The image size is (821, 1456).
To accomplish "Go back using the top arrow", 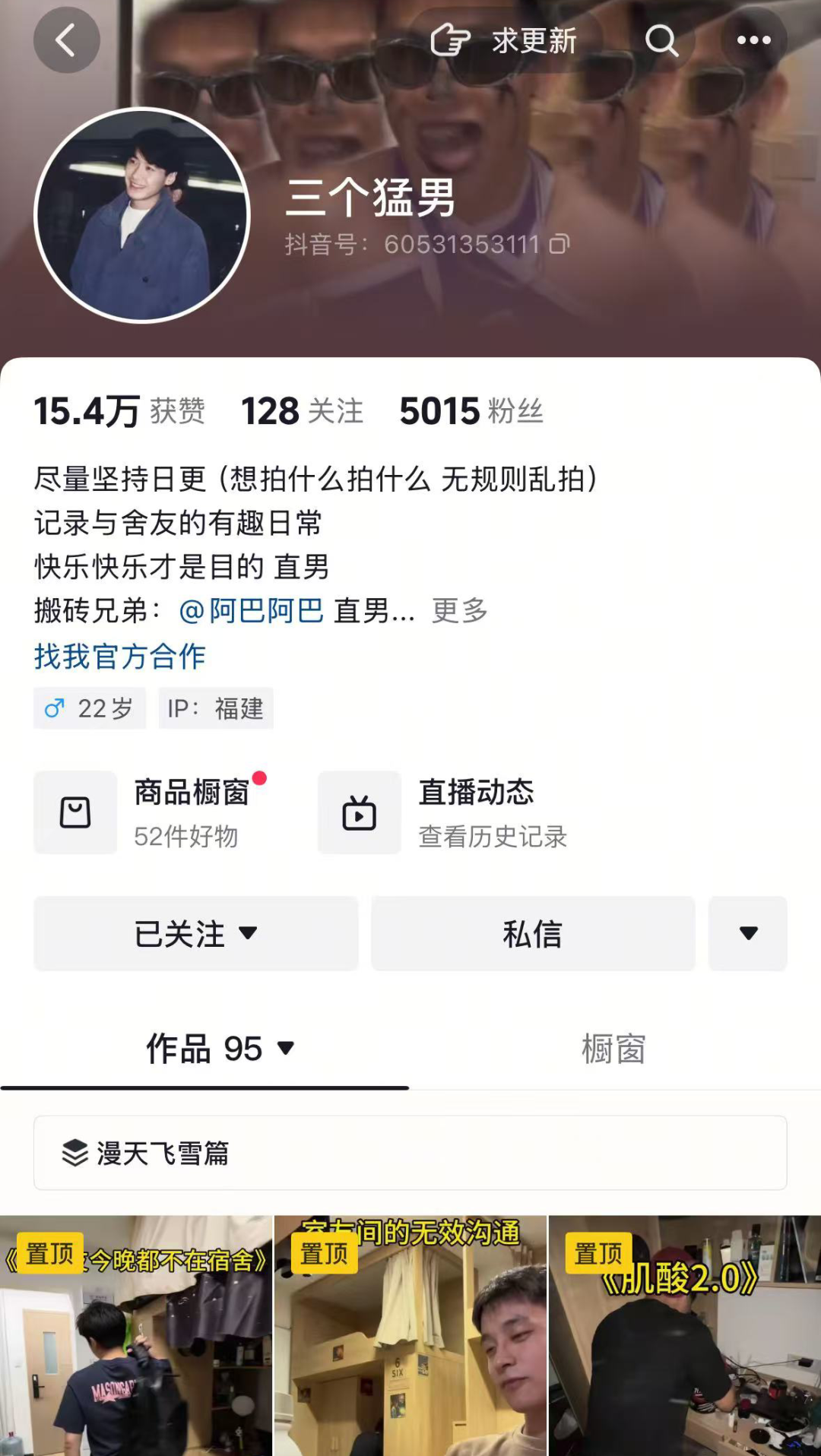I will [66, 40].
